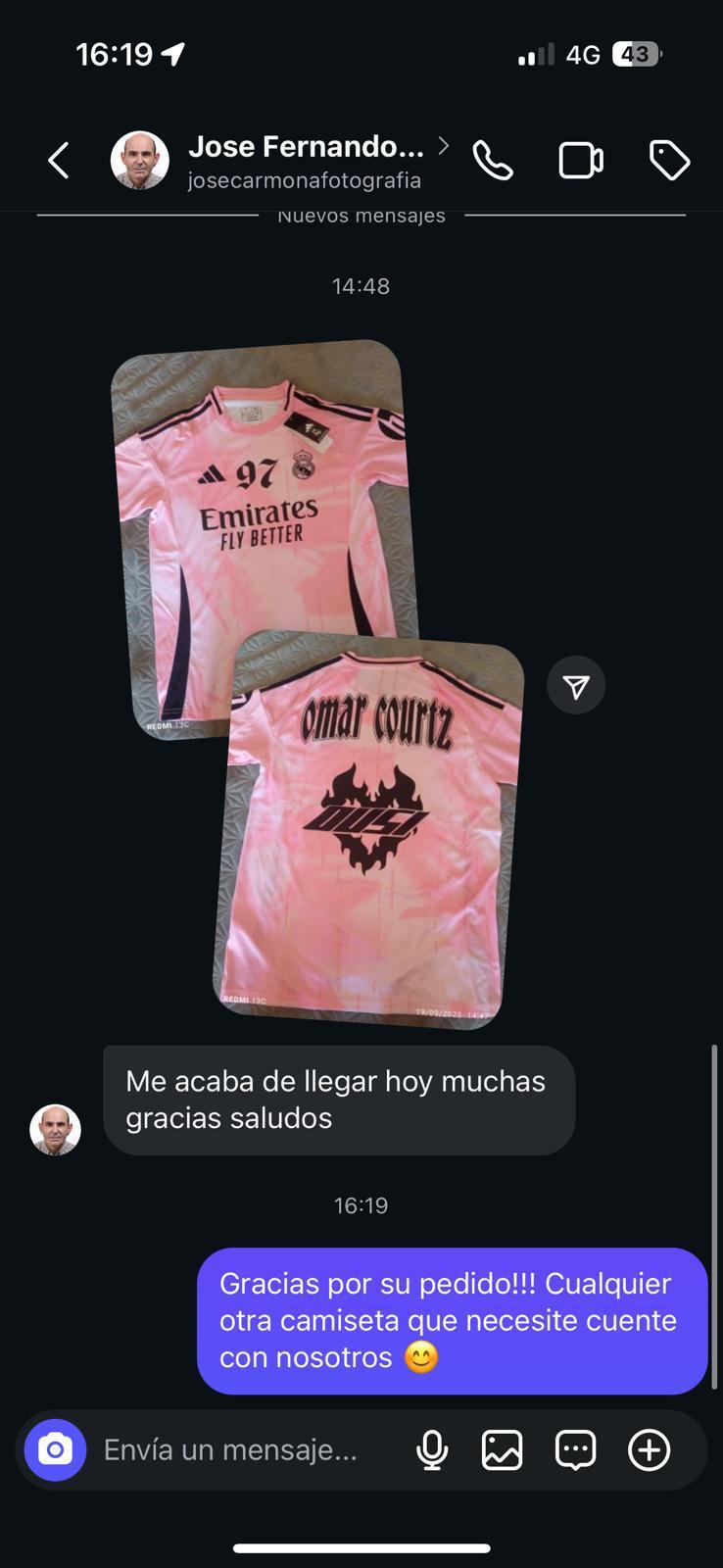Open saved replies chat bubble icon
Screen dimensions: 723x1568
click(x=575, y=1449)
